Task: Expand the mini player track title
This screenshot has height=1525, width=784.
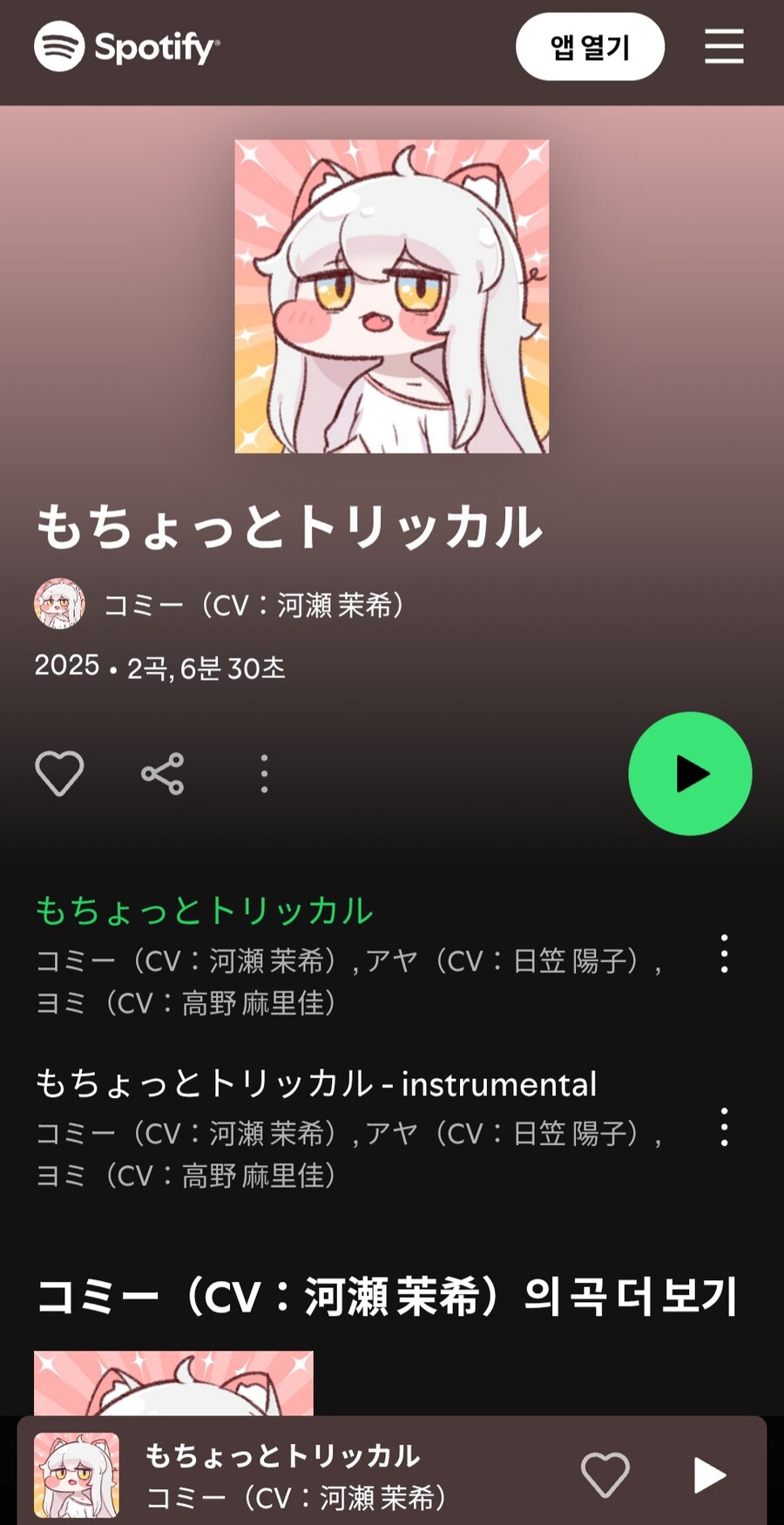Action: [282, 1455]
